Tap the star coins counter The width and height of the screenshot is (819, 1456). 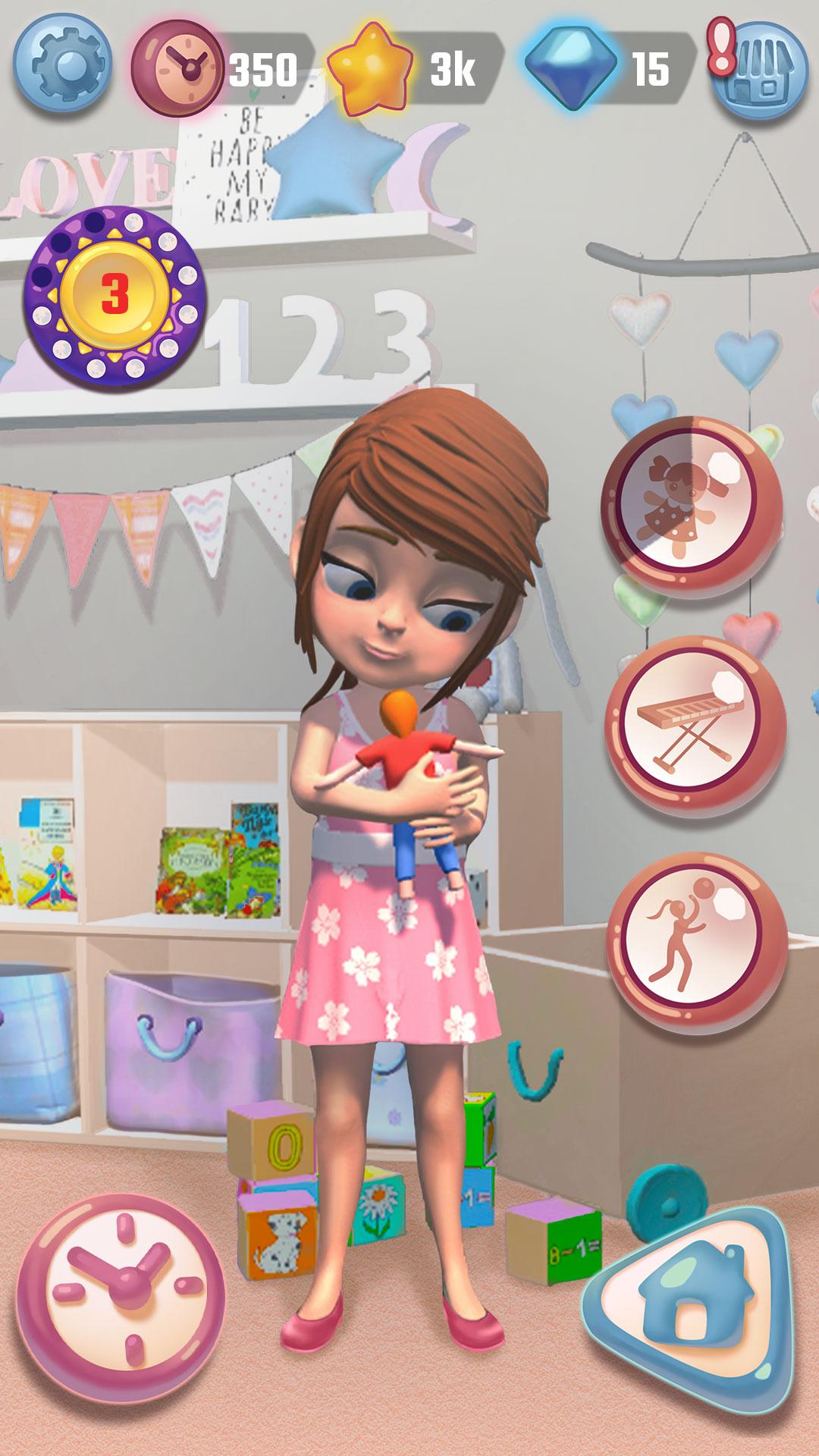click(x=415, y=68)
